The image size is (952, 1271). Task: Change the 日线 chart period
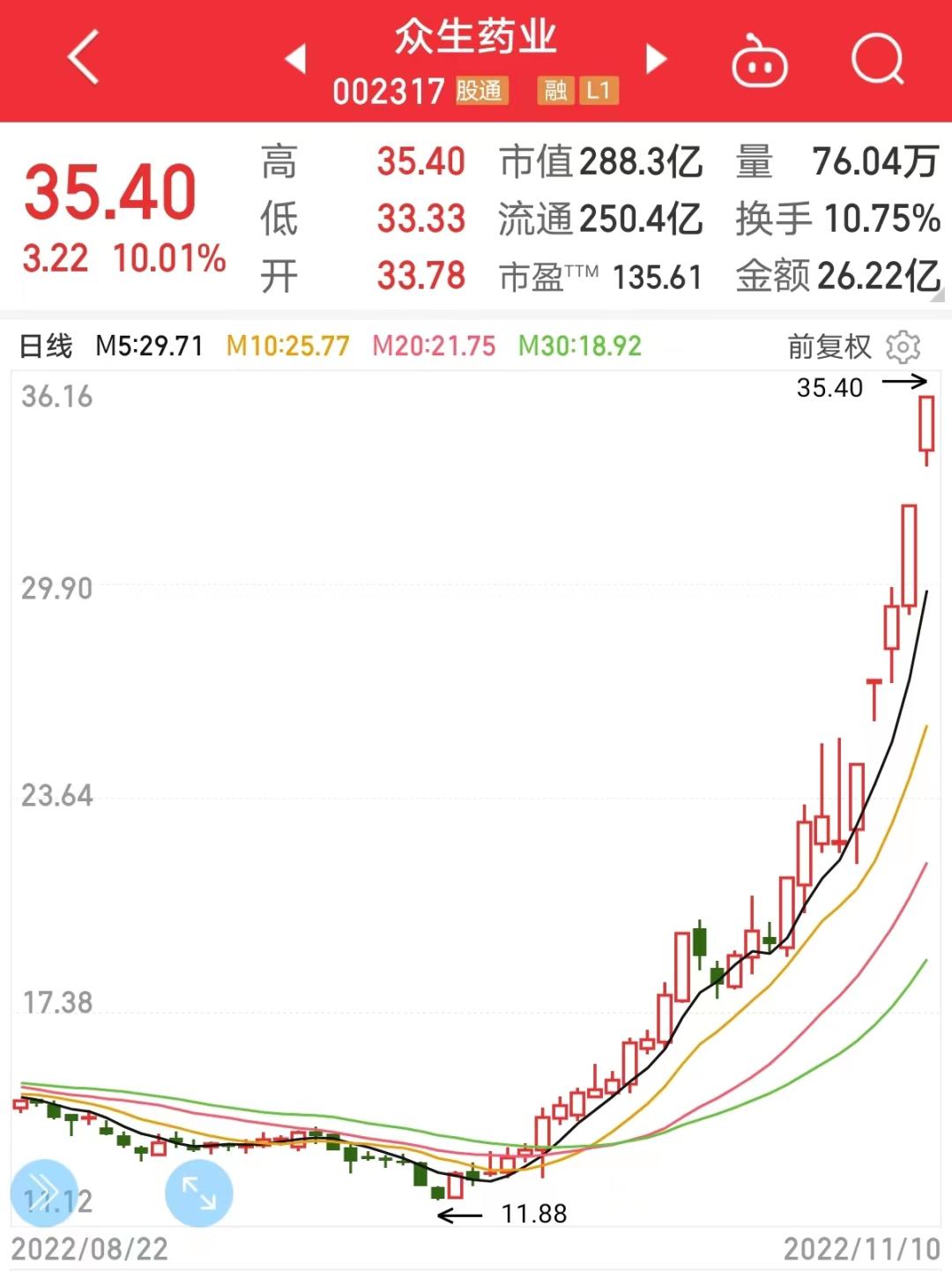[x=46, y=346]
